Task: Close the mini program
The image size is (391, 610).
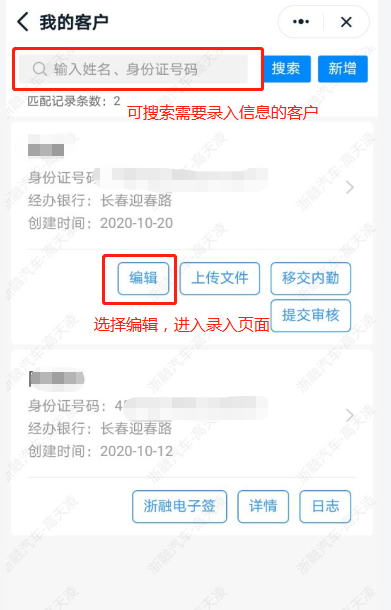Action: pos(346,22)
